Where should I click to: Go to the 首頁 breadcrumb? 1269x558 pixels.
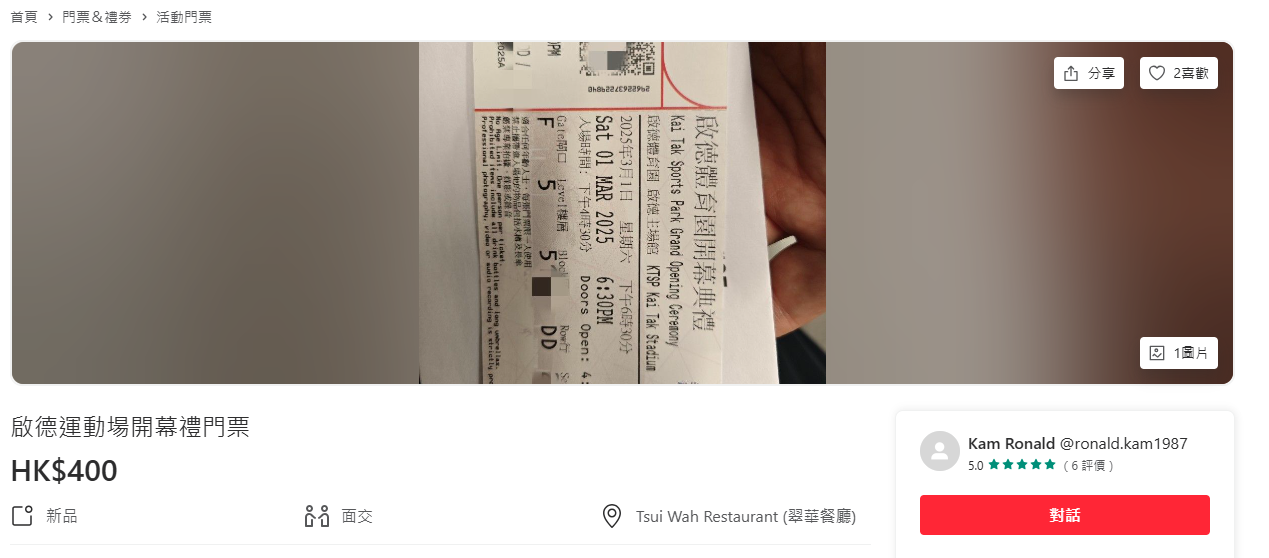tap(24, 17)
